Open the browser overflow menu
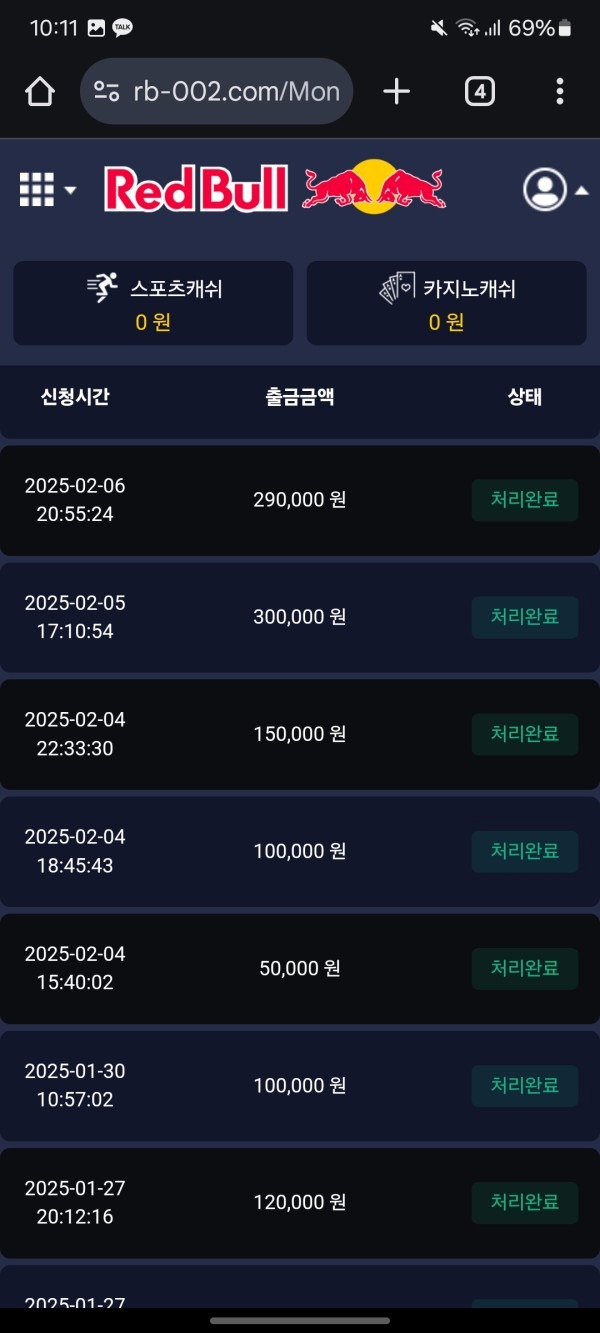This screenshot has height=1333, width=600. pos(560,92)
